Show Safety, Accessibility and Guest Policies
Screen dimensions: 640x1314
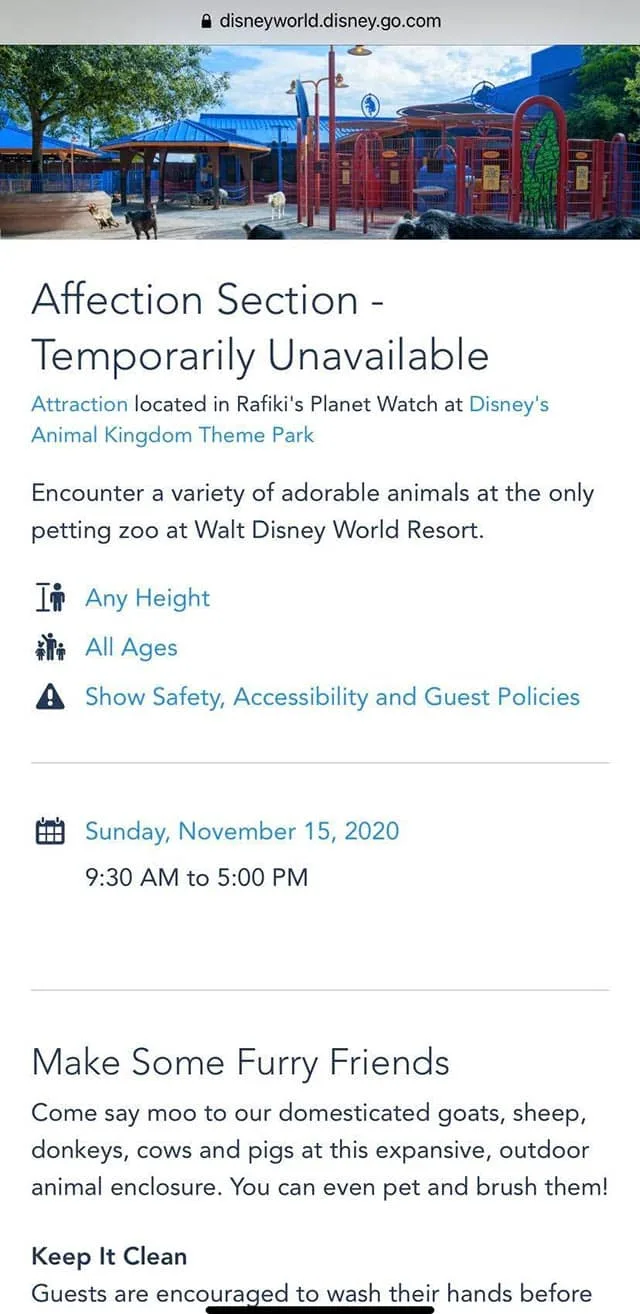[x=332, y=697]
